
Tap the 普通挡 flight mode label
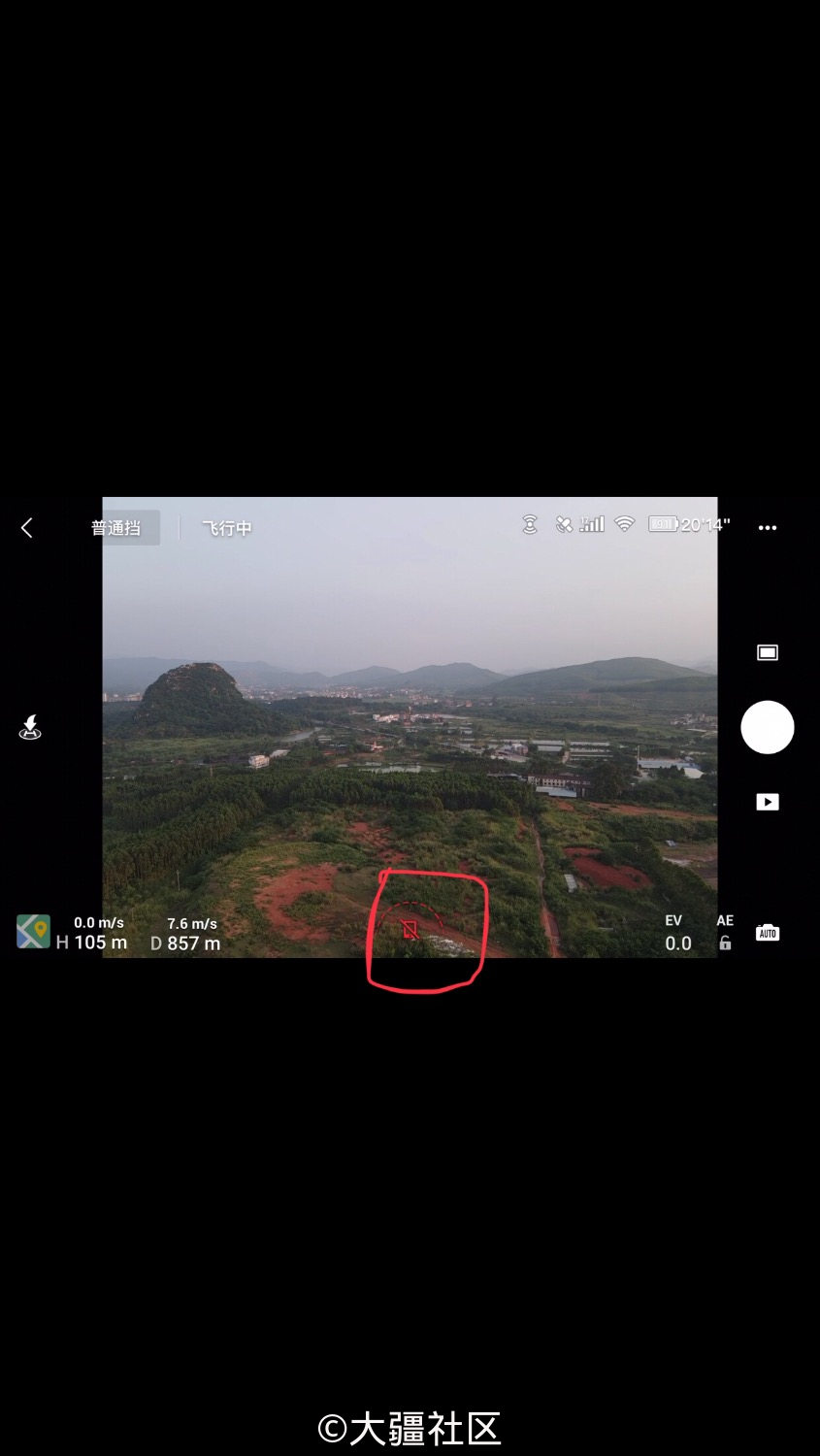tap(116, 528)
